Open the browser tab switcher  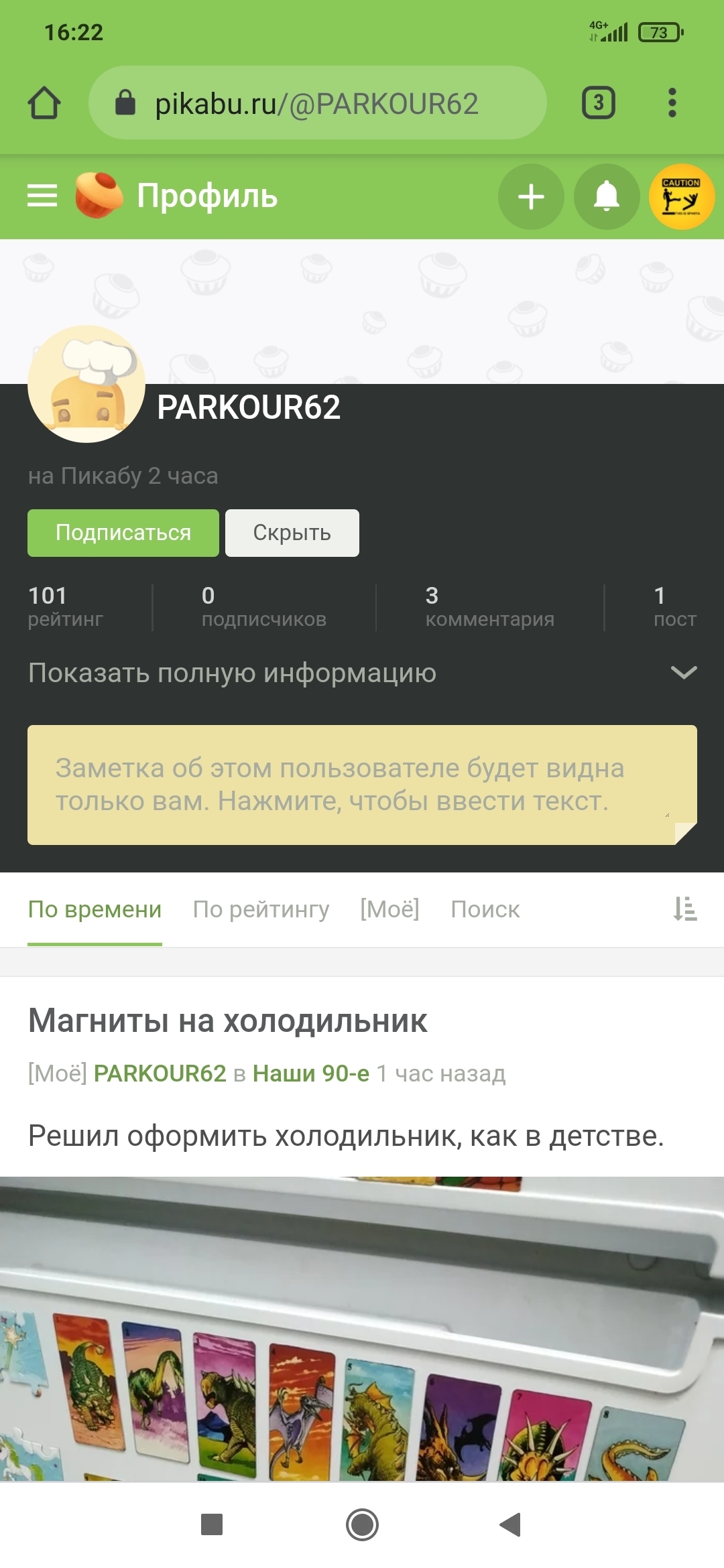tap(598, 103)
